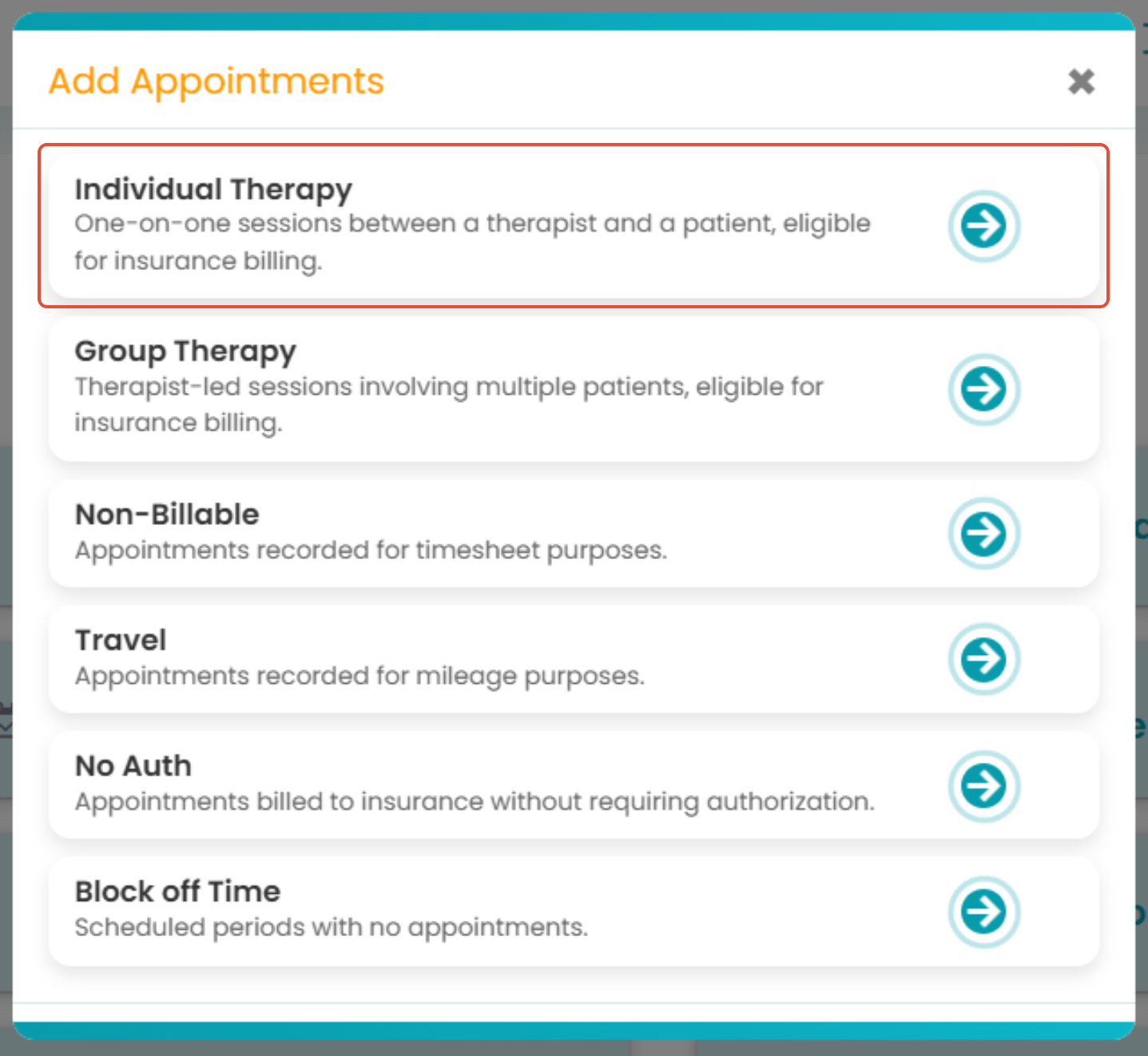Open the Non-Billable appointment option
The height and width of the screenshot is (1056, 1148).
point(983,534)
